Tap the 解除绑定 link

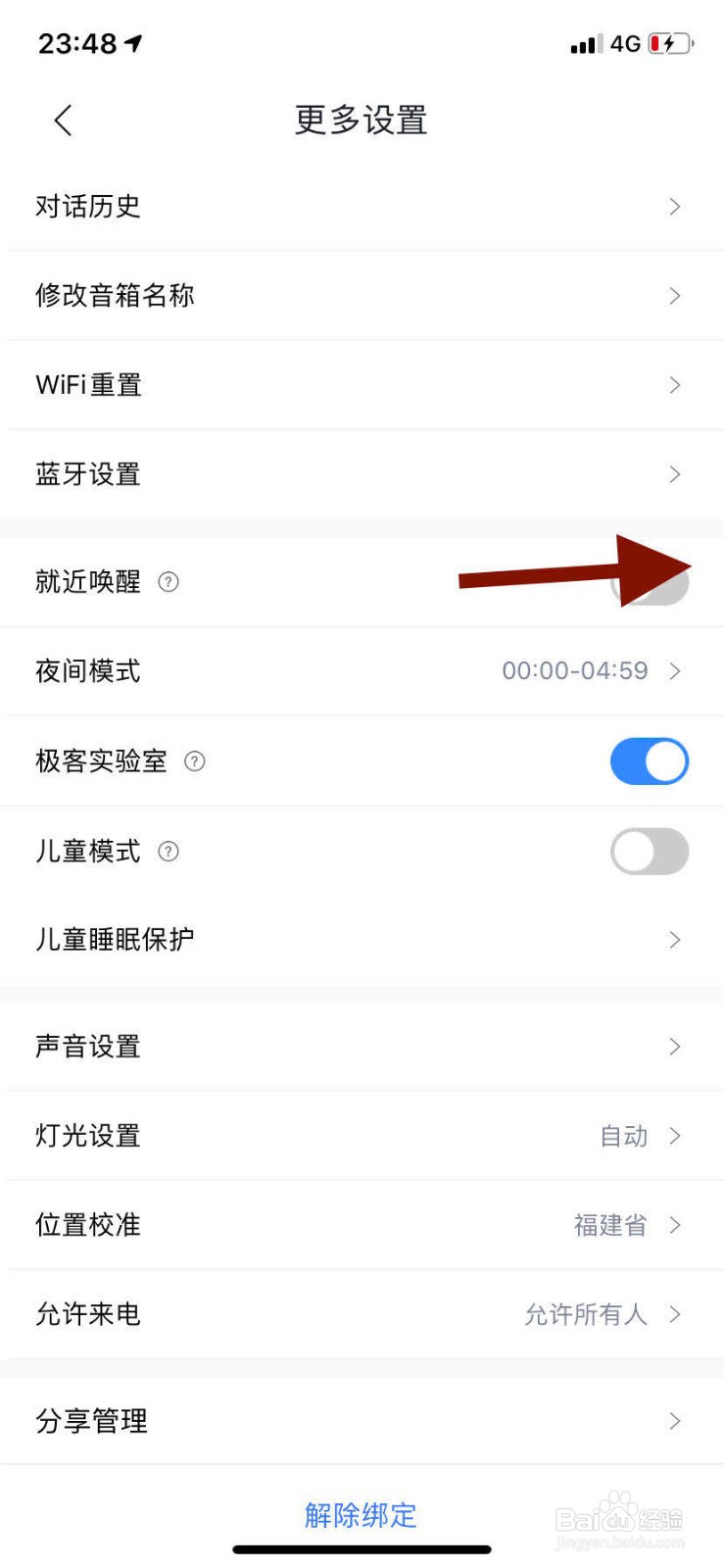(x=362, y=1515)
